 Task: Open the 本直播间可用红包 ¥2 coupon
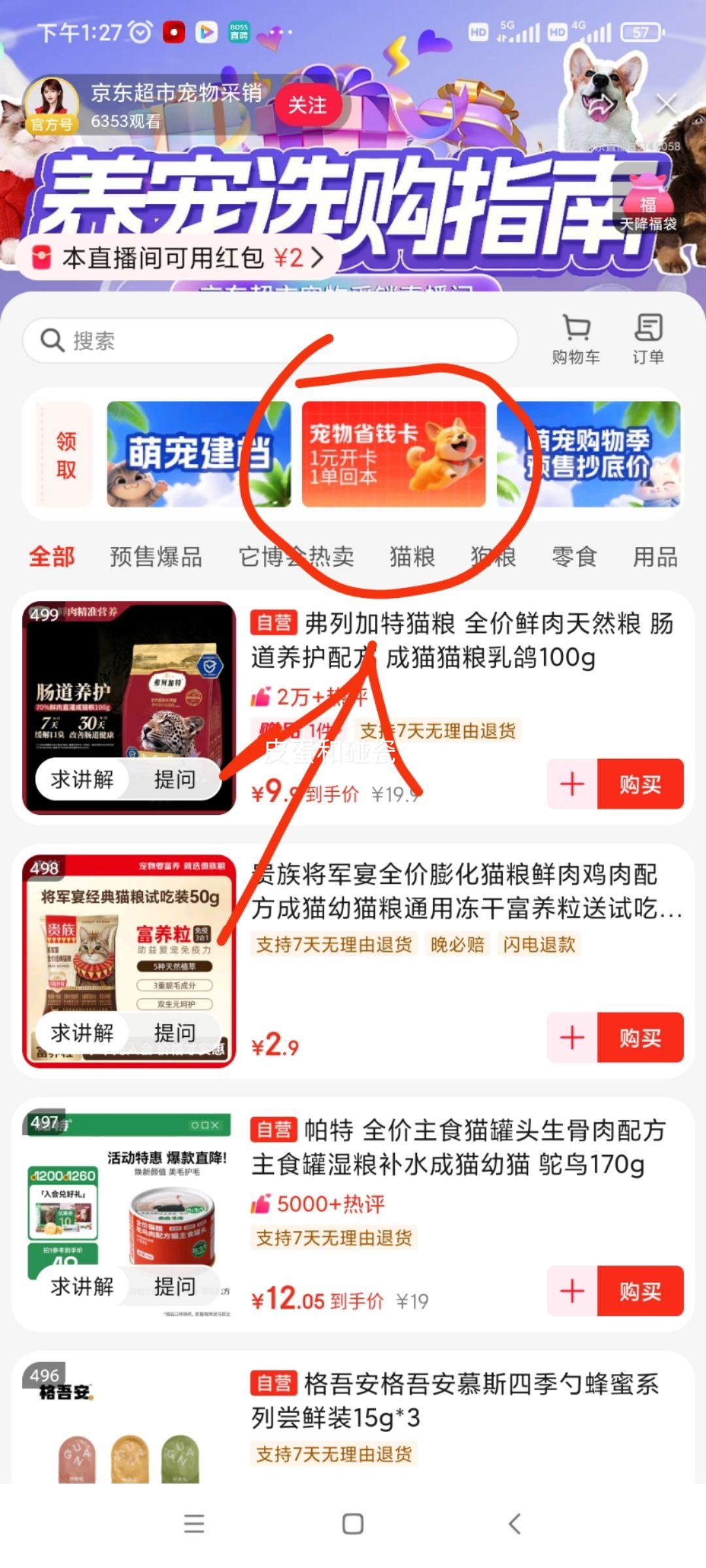coord(176,257)
